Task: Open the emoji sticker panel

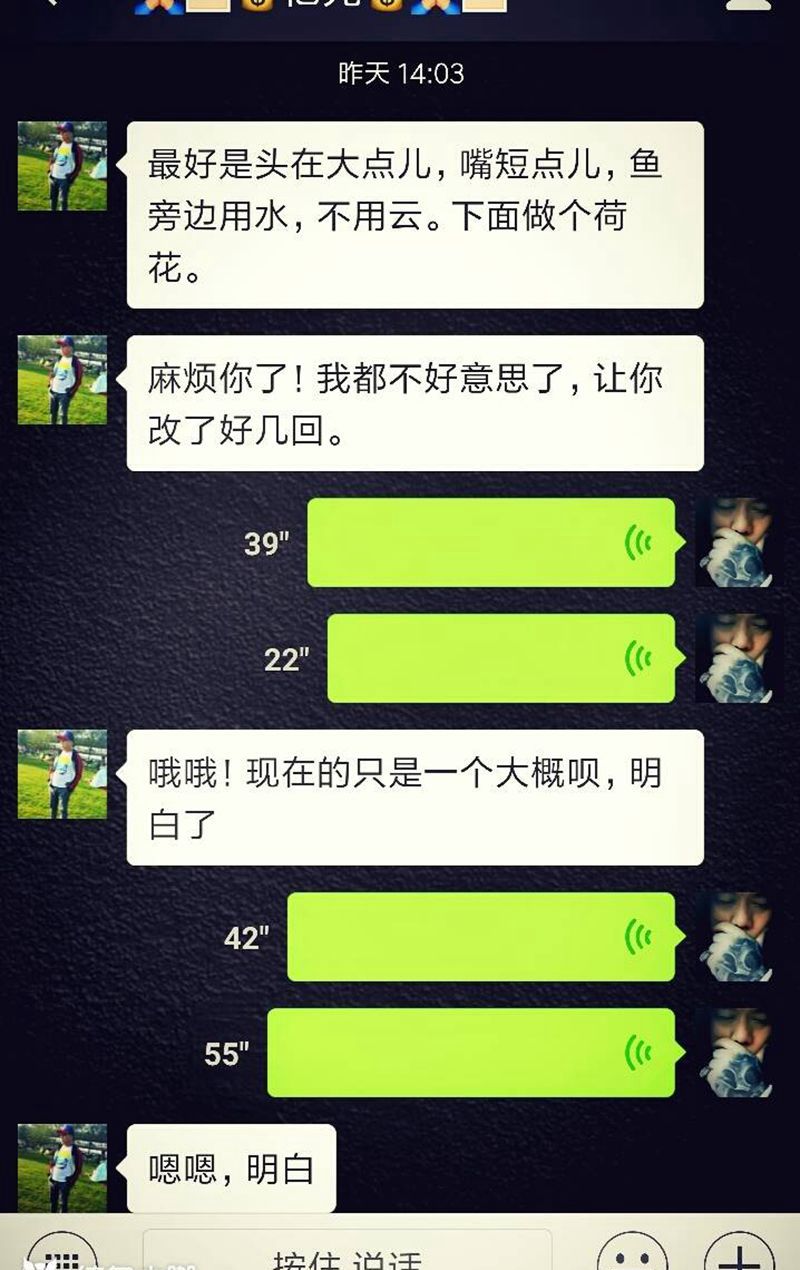Action: (632, 1255)
